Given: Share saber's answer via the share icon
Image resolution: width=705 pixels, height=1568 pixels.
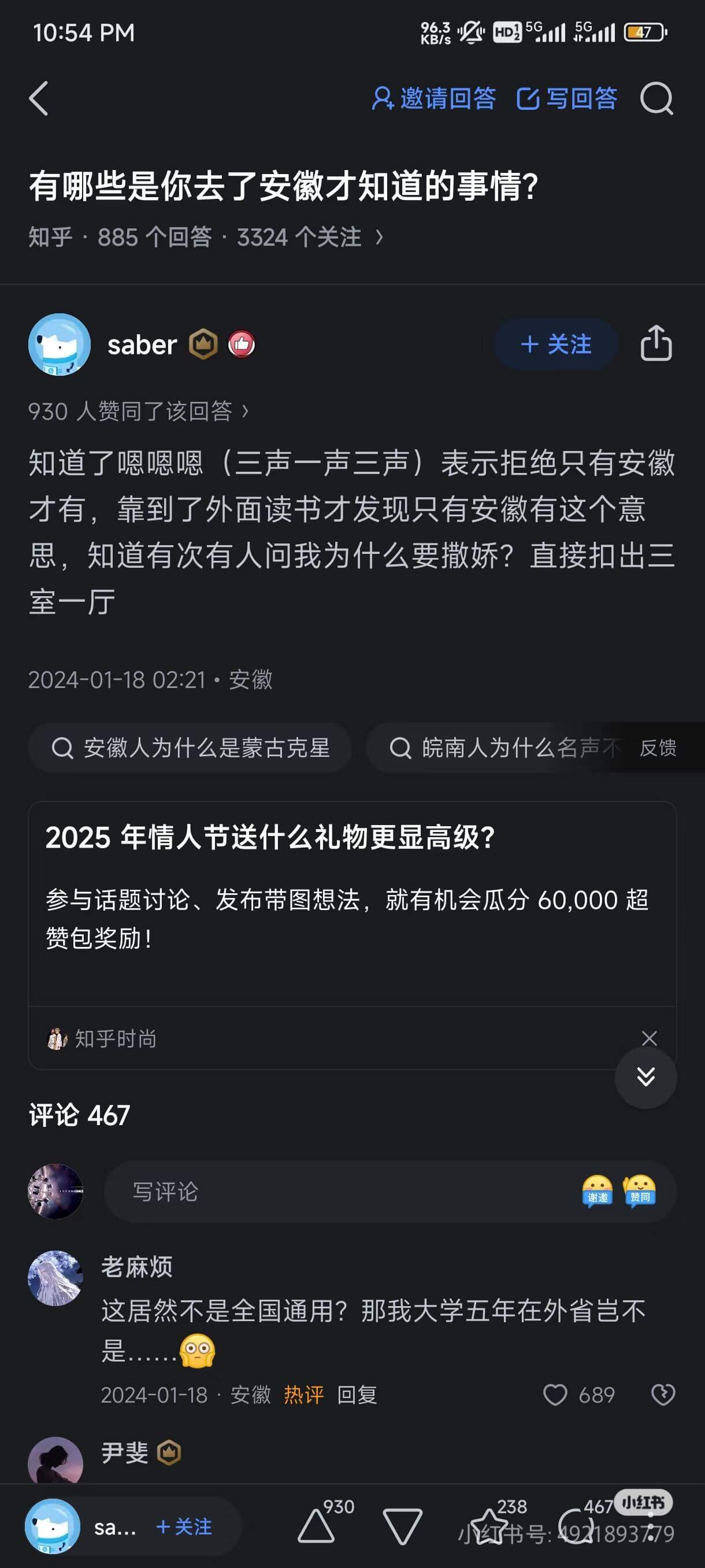Looking at the screenshot, I should [x=656, y=343].
